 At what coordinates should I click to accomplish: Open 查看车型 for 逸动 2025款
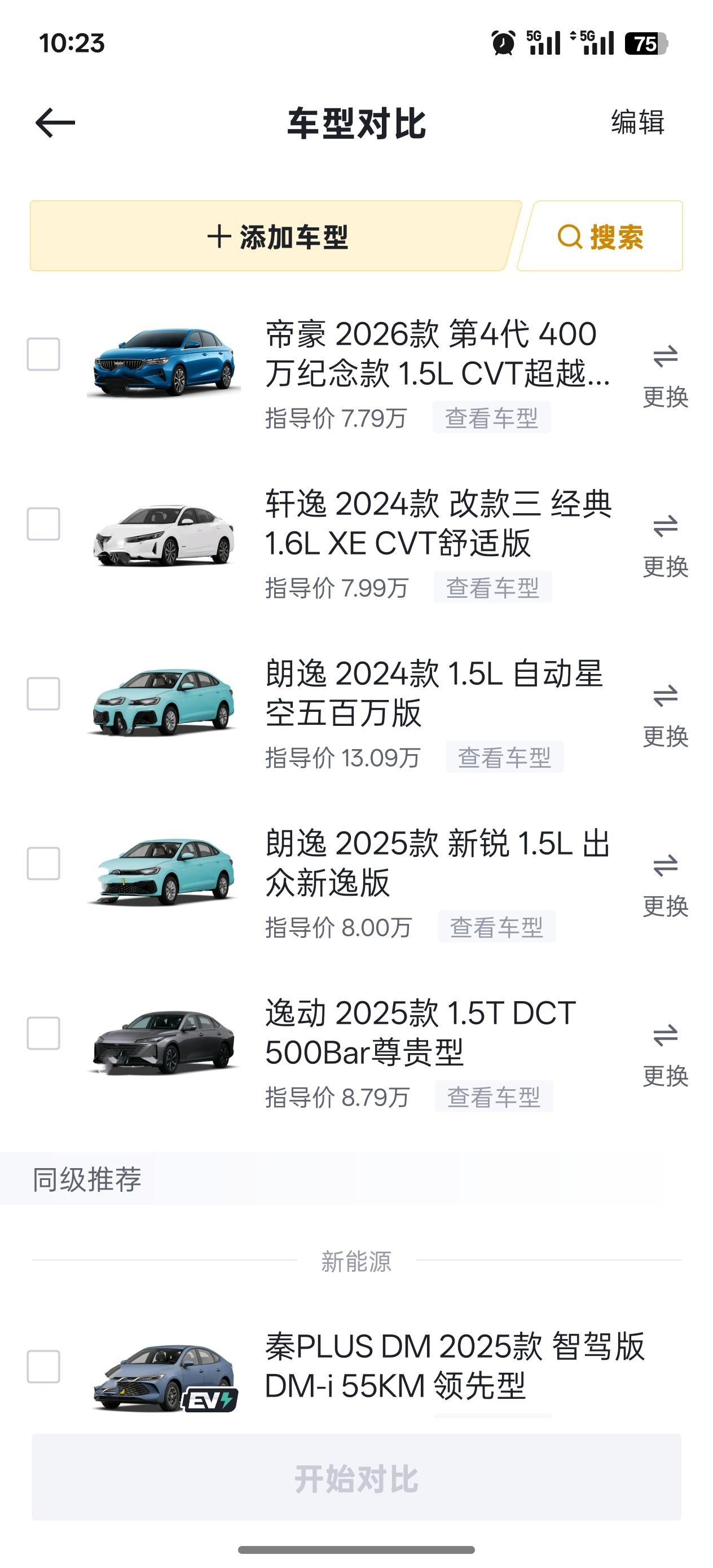[x=494, y=1098]
